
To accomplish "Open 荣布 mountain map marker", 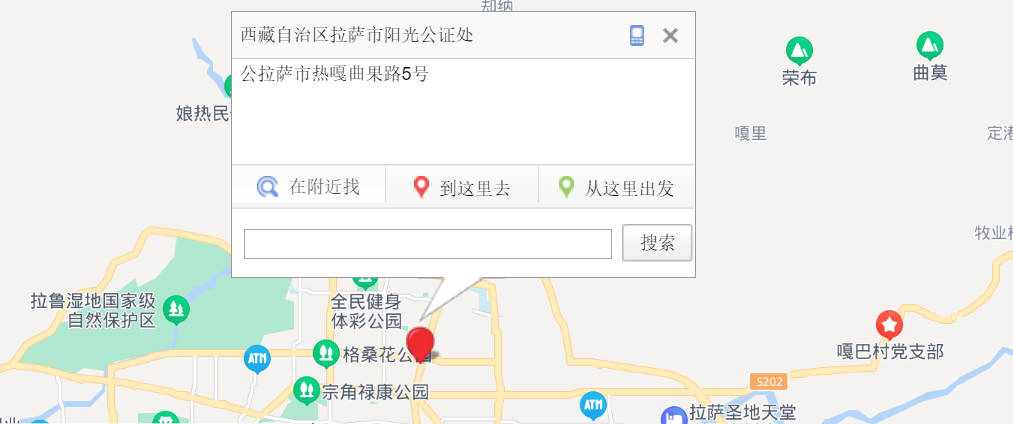I will point(798,50).
